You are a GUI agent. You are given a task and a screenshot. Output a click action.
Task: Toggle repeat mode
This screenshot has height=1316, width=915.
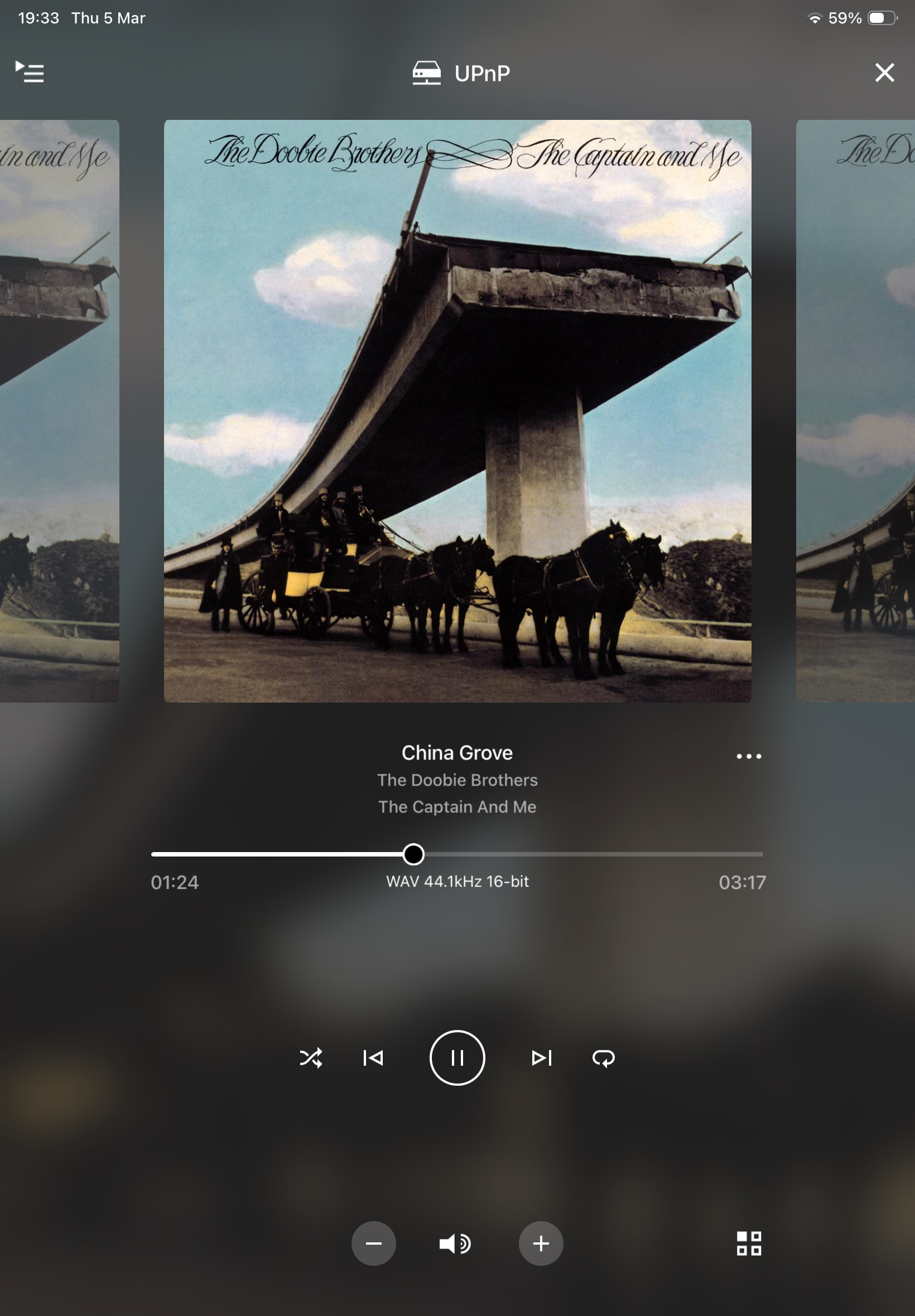point(603,1058)
